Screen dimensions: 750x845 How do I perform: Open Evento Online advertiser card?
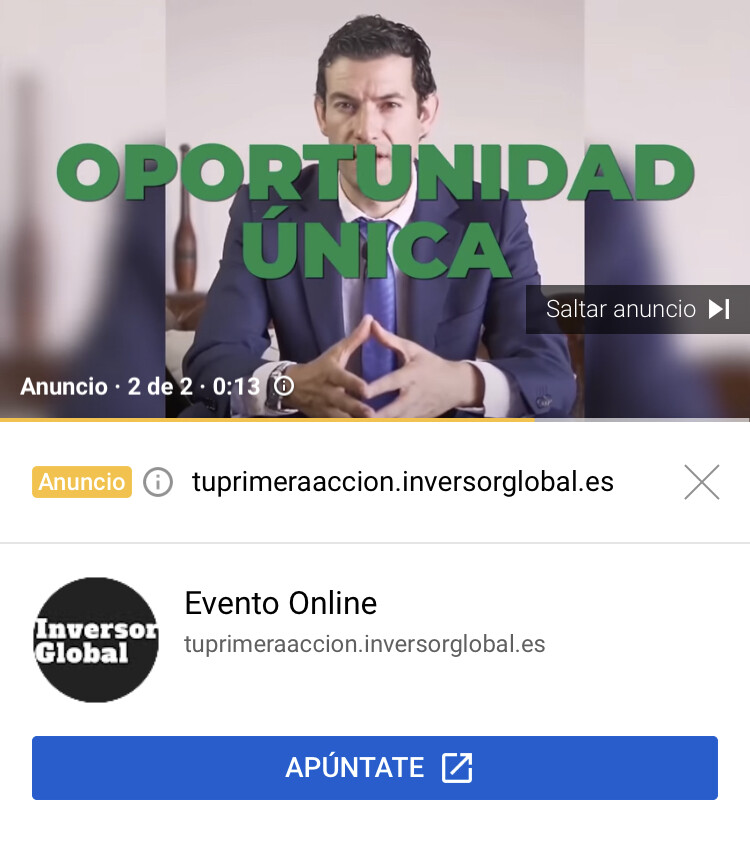[x=280, y=604]
